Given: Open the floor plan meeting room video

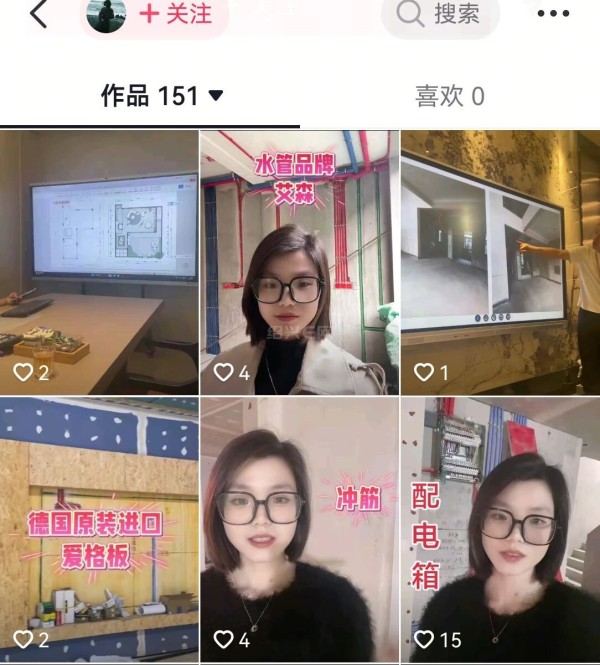Looking at the screenshot, I should 99,262.
